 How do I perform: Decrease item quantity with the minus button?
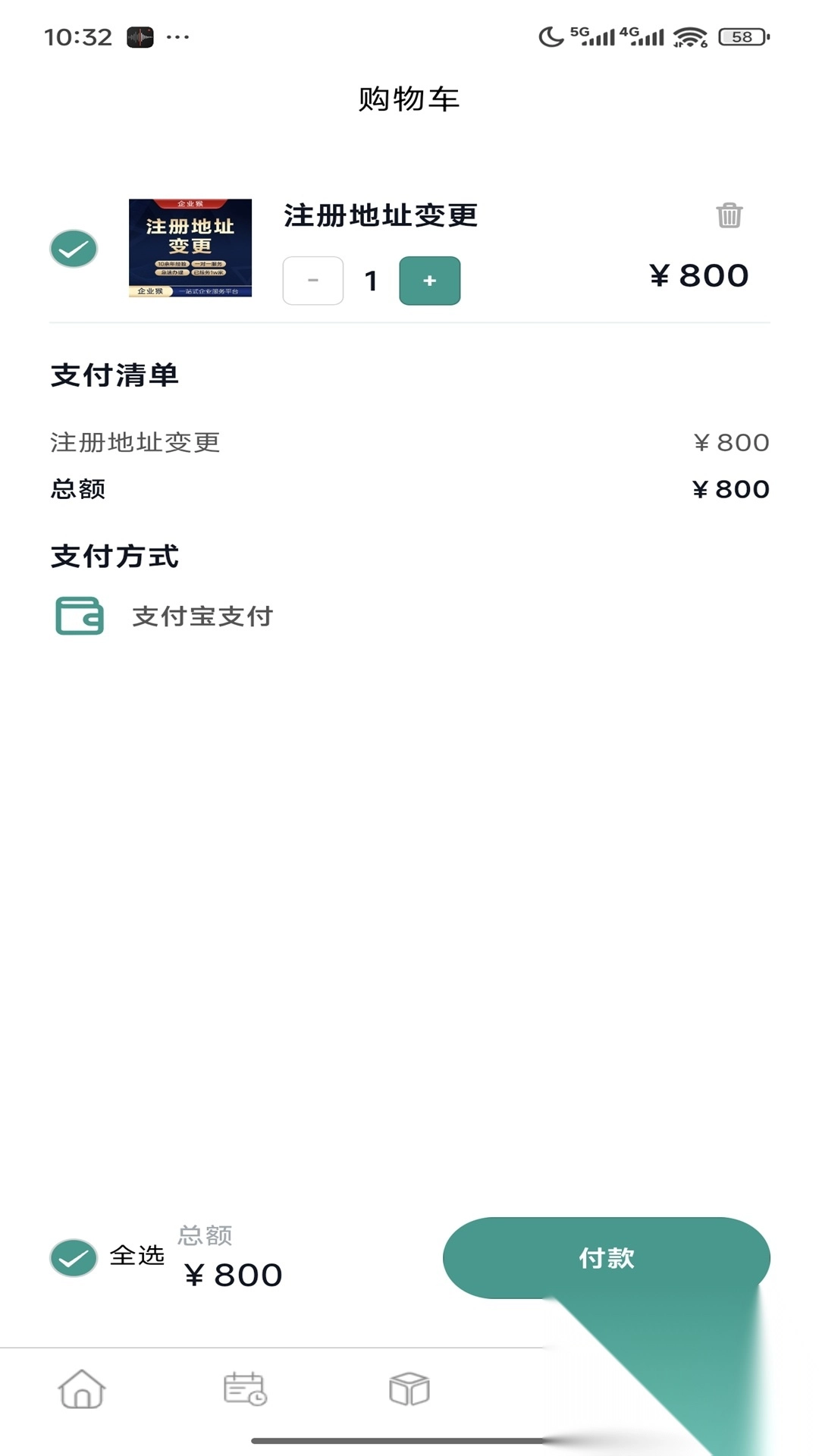point(313,280)
